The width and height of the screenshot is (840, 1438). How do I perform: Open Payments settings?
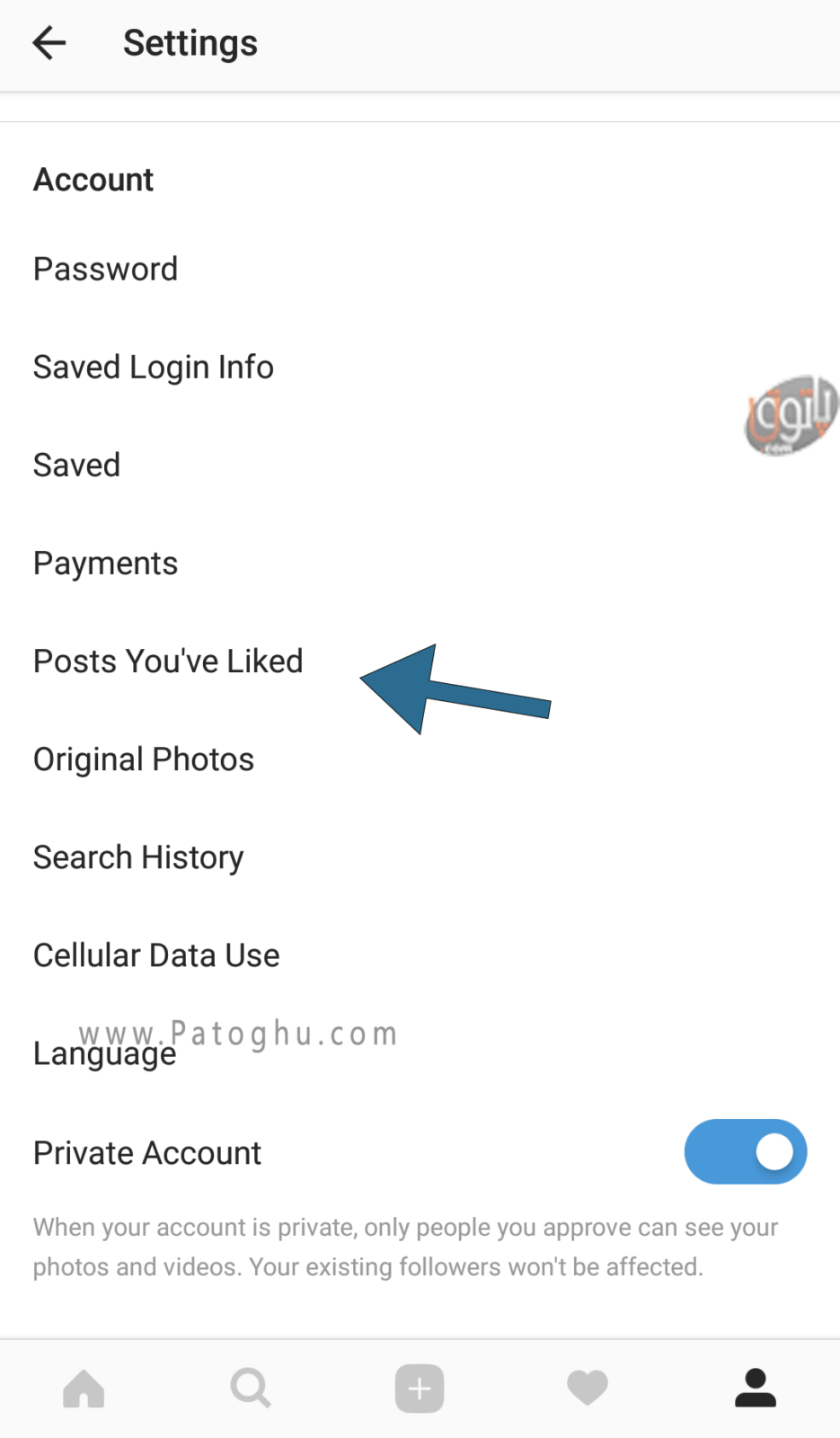click(x=420, y=563)
